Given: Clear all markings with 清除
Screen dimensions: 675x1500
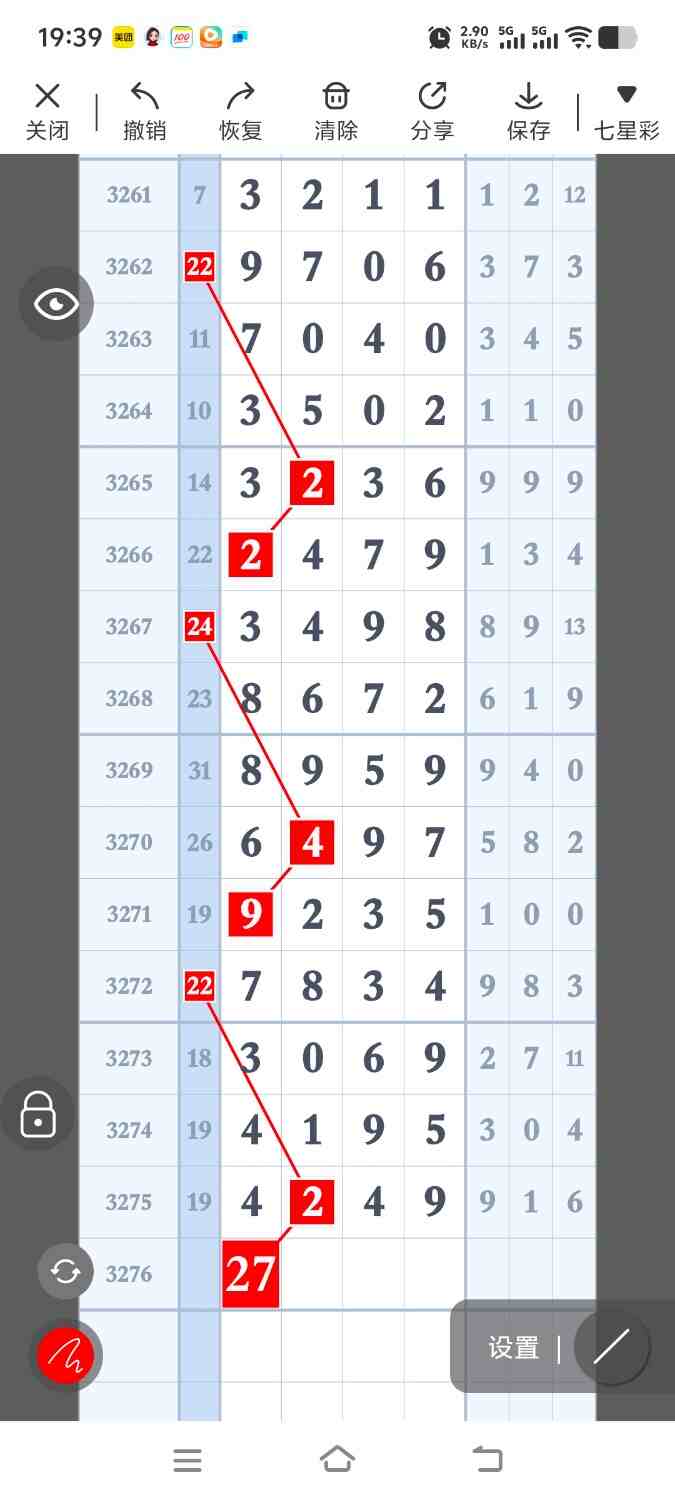Looking at the screenshot, I should pos(336,112).
